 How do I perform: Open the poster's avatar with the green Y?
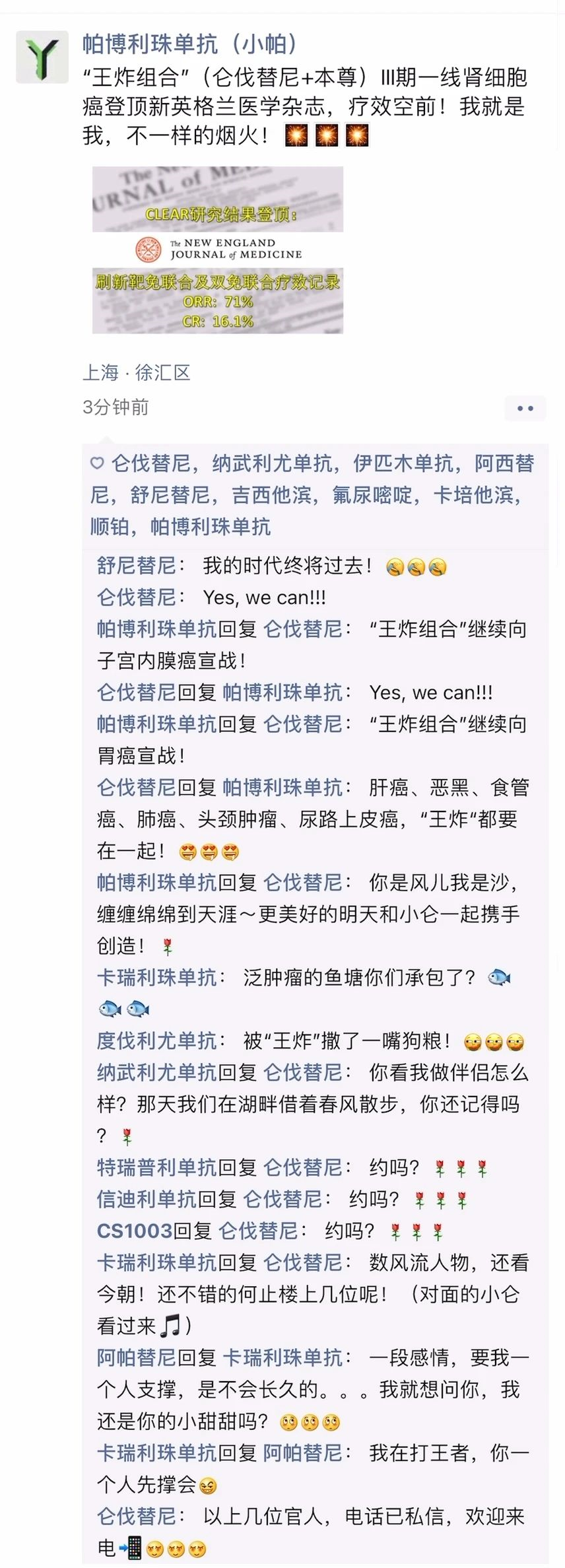[x=42, y=57]
